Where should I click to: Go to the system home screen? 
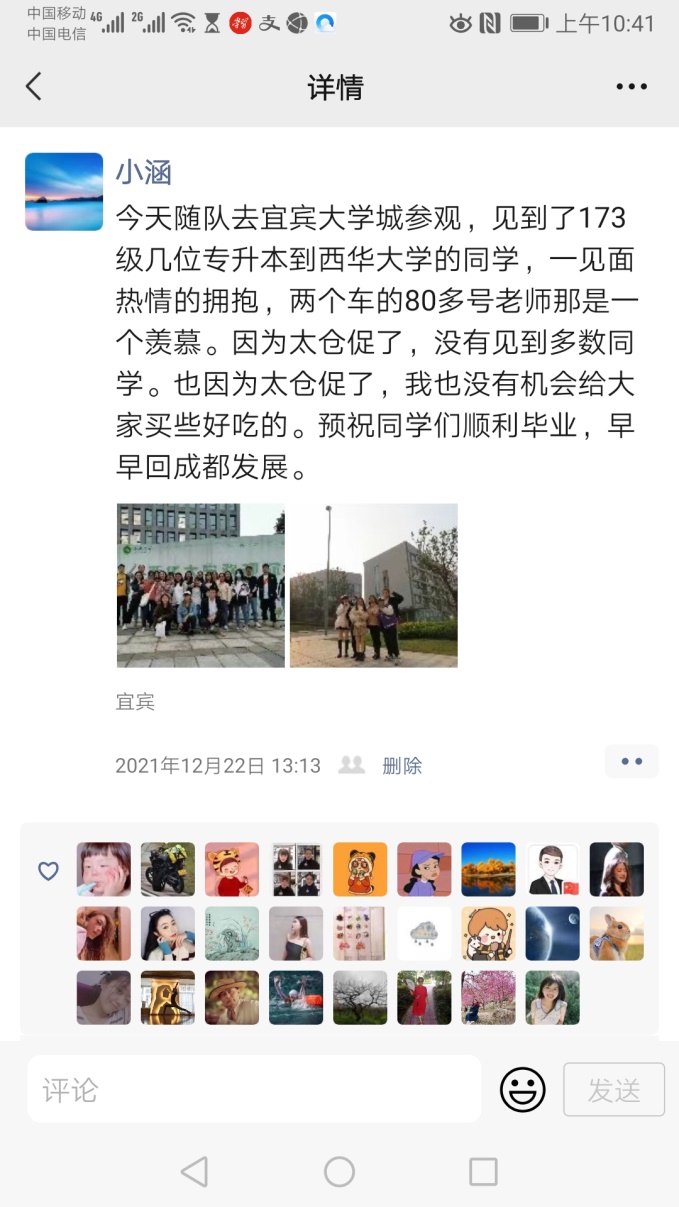[339, 1171]
